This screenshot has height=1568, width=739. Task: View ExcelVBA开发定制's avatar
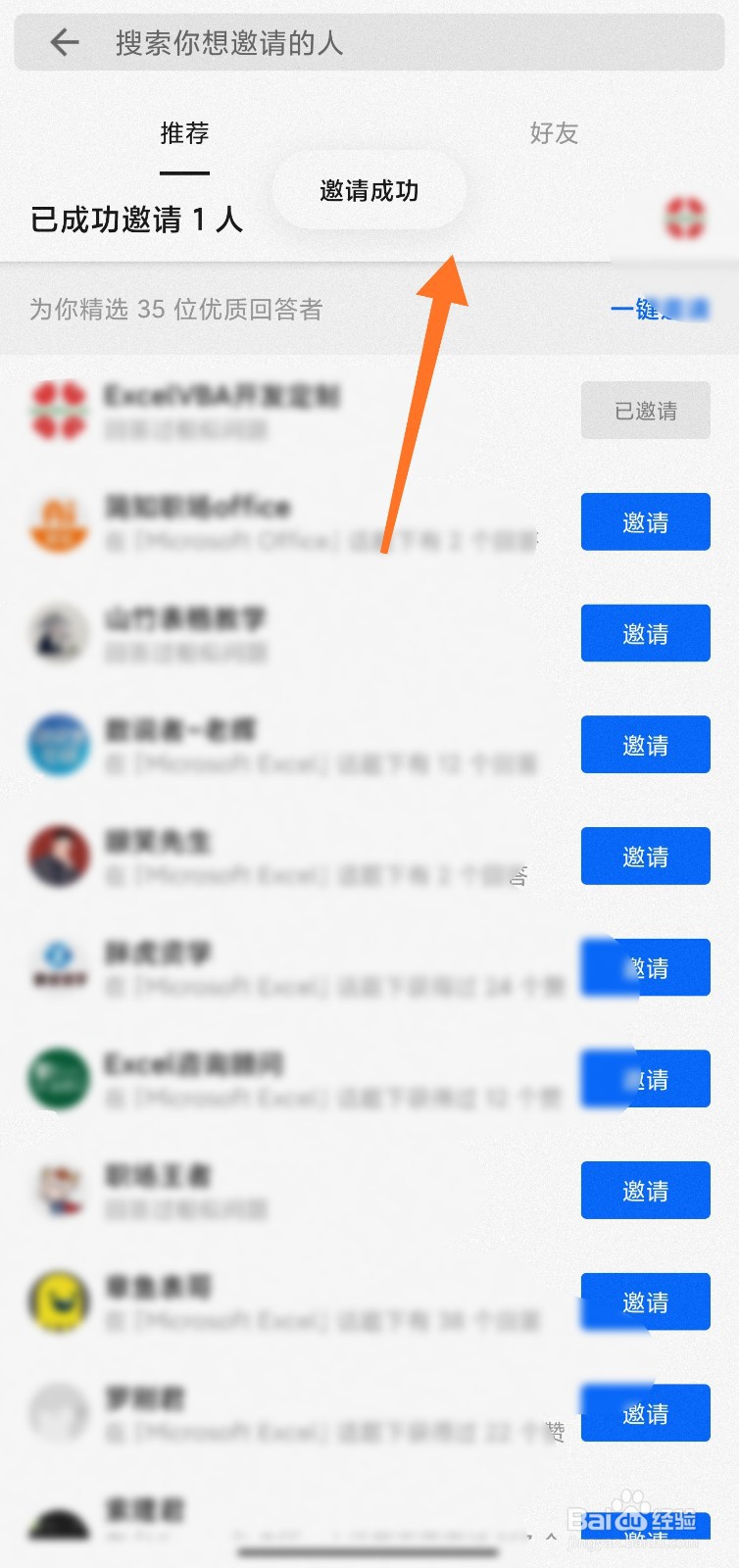click(x=59, y=410)
